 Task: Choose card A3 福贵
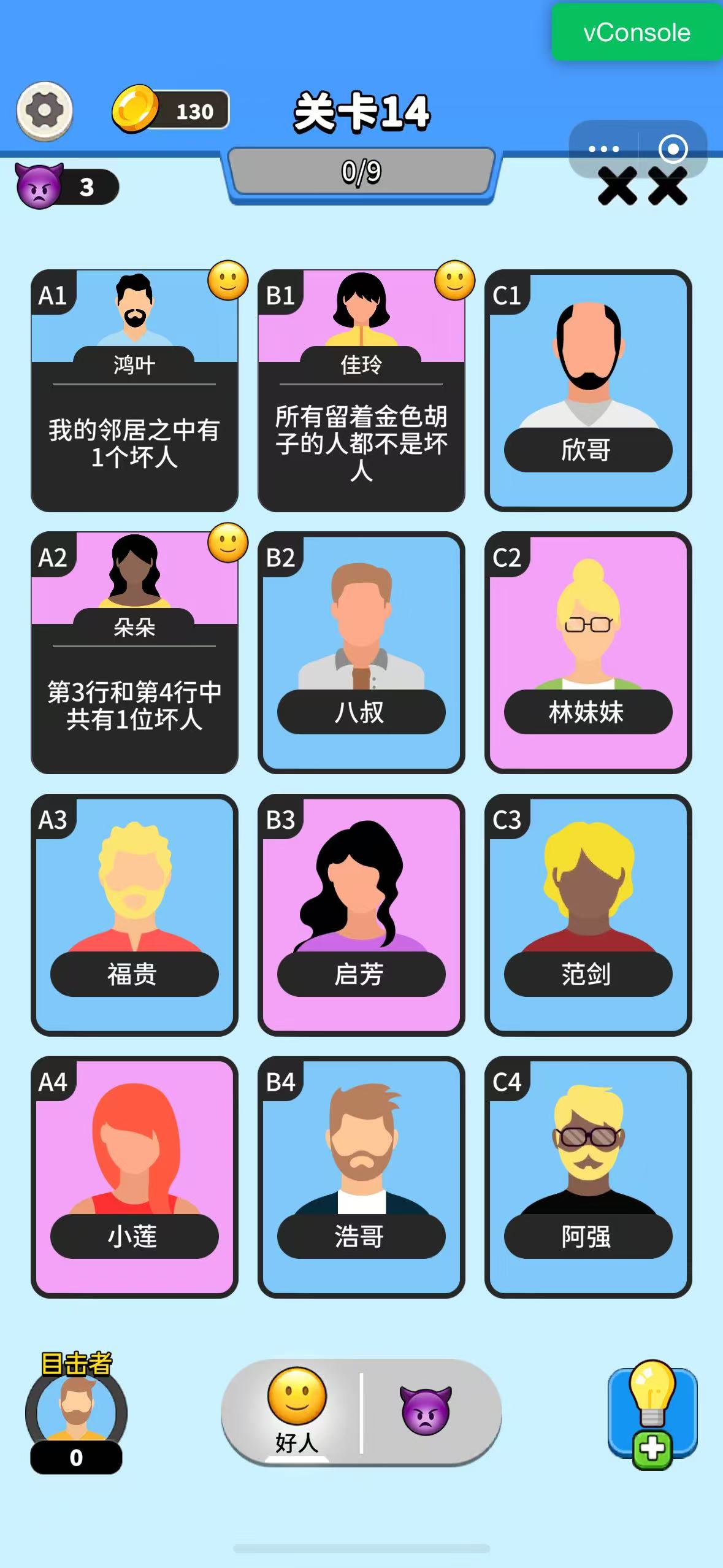tap(134, 914)
